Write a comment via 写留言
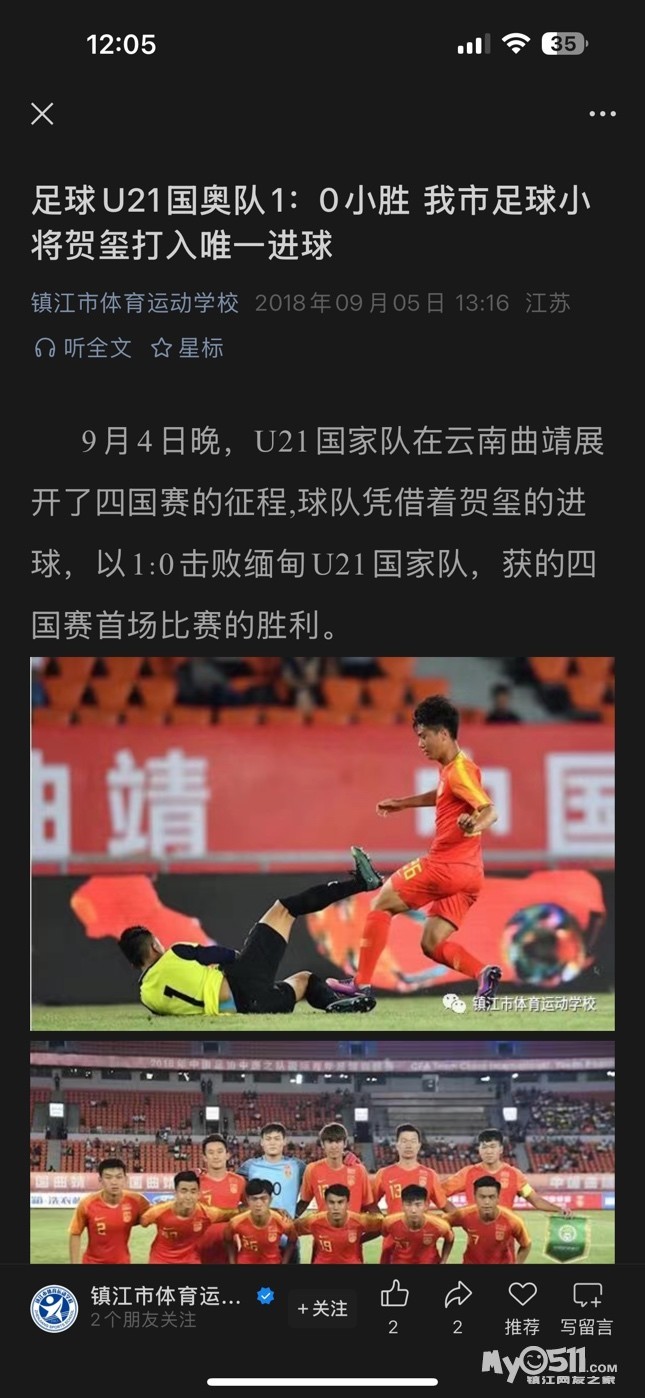This screenshot has height=1398, width=645. pos(587,1308)
